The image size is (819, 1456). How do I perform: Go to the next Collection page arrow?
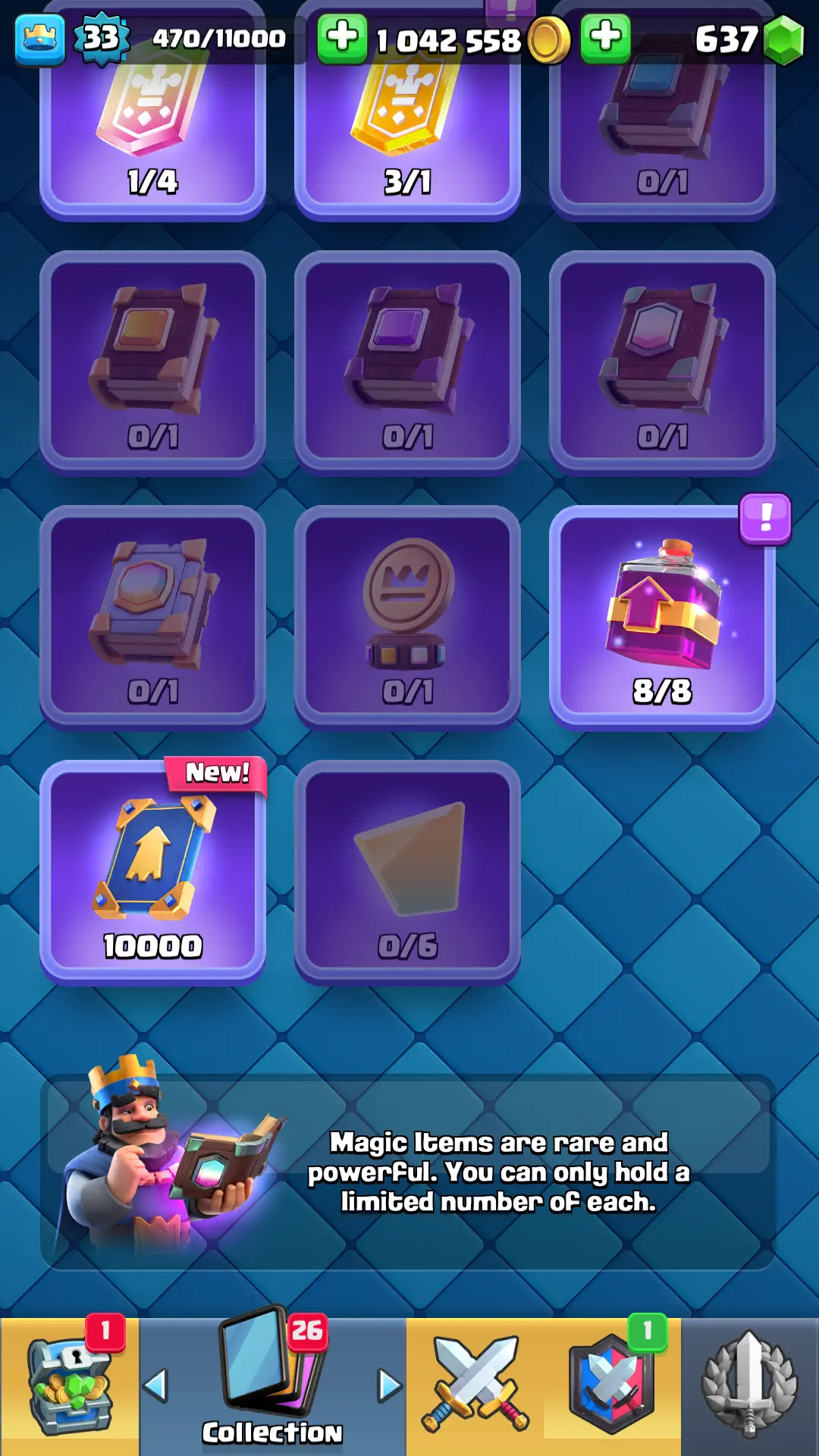tap(389, 1385)
